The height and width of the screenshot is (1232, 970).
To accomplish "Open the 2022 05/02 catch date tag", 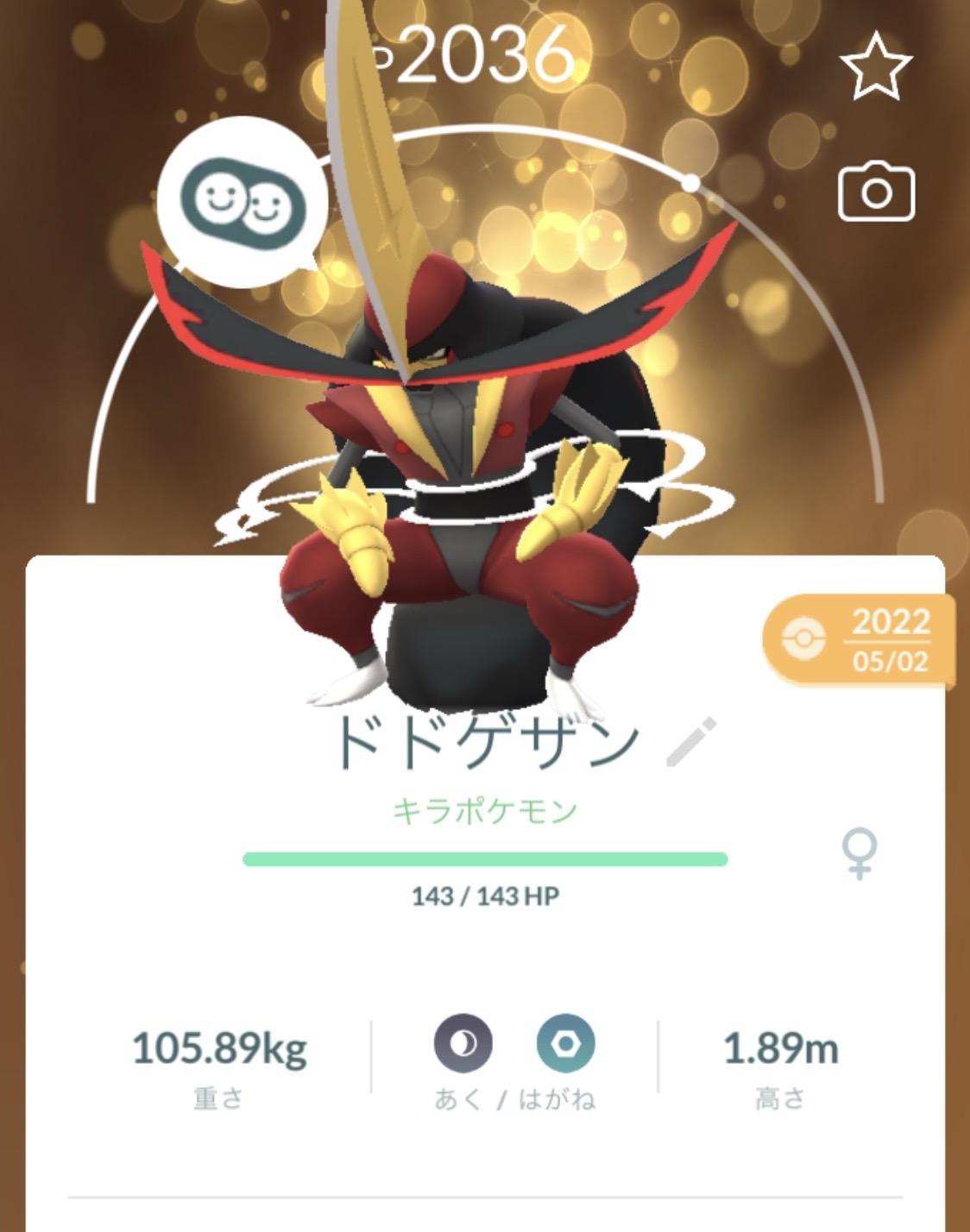I will [x=860, y=640].
